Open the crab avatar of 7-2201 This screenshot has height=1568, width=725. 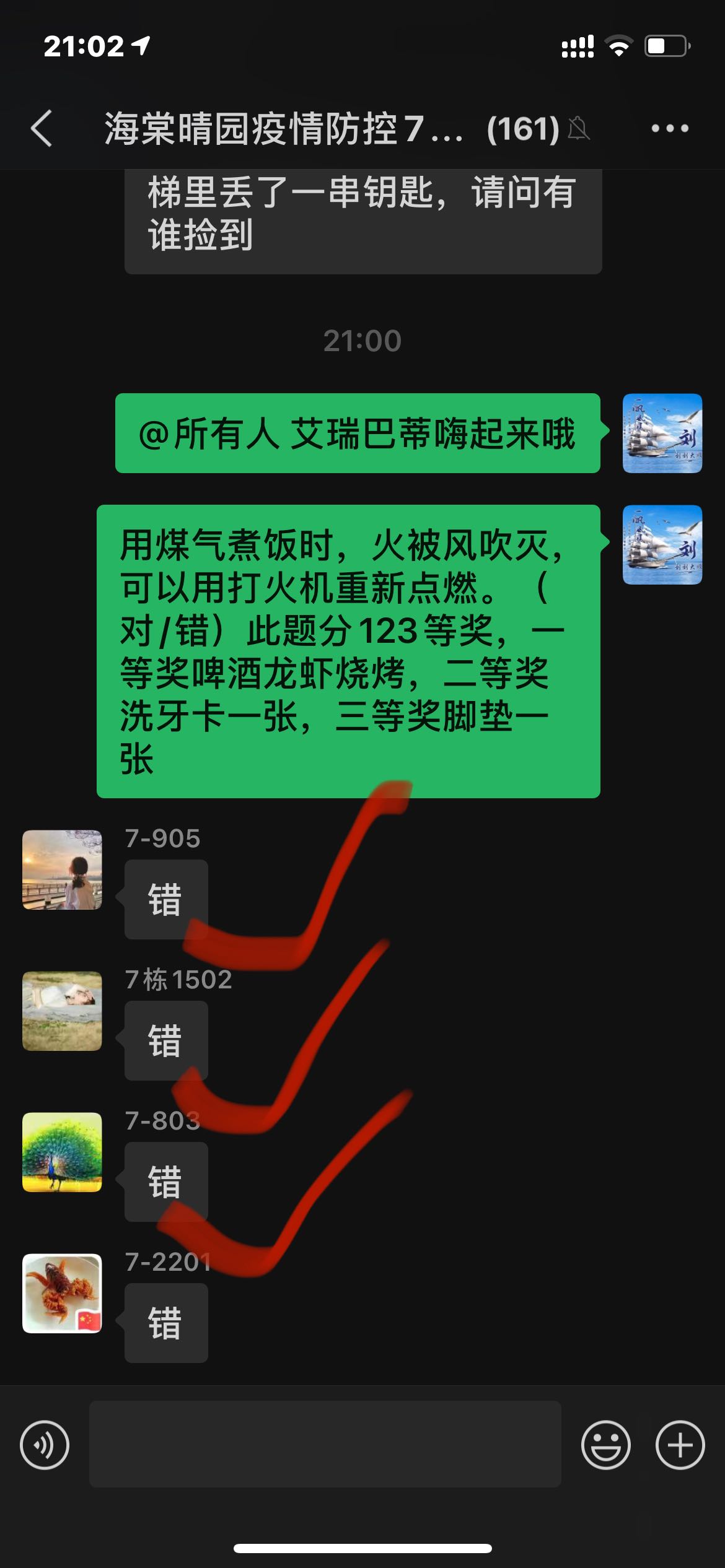point(62,1293)
